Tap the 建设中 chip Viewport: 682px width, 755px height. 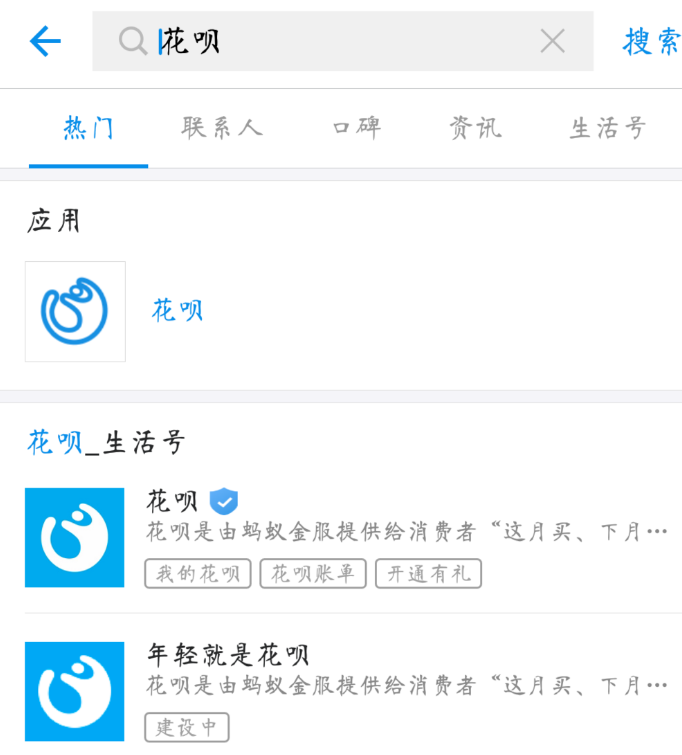187,727
